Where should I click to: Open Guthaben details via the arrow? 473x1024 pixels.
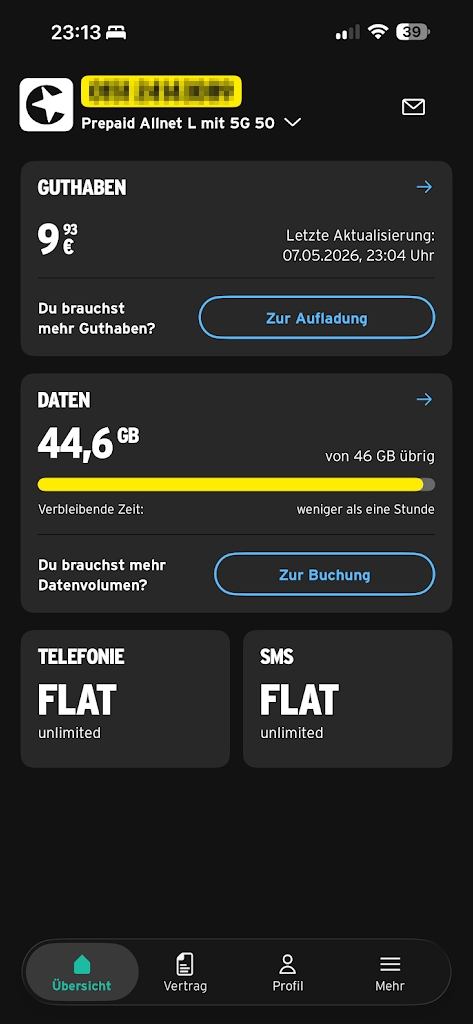click(x=424, y=187)
